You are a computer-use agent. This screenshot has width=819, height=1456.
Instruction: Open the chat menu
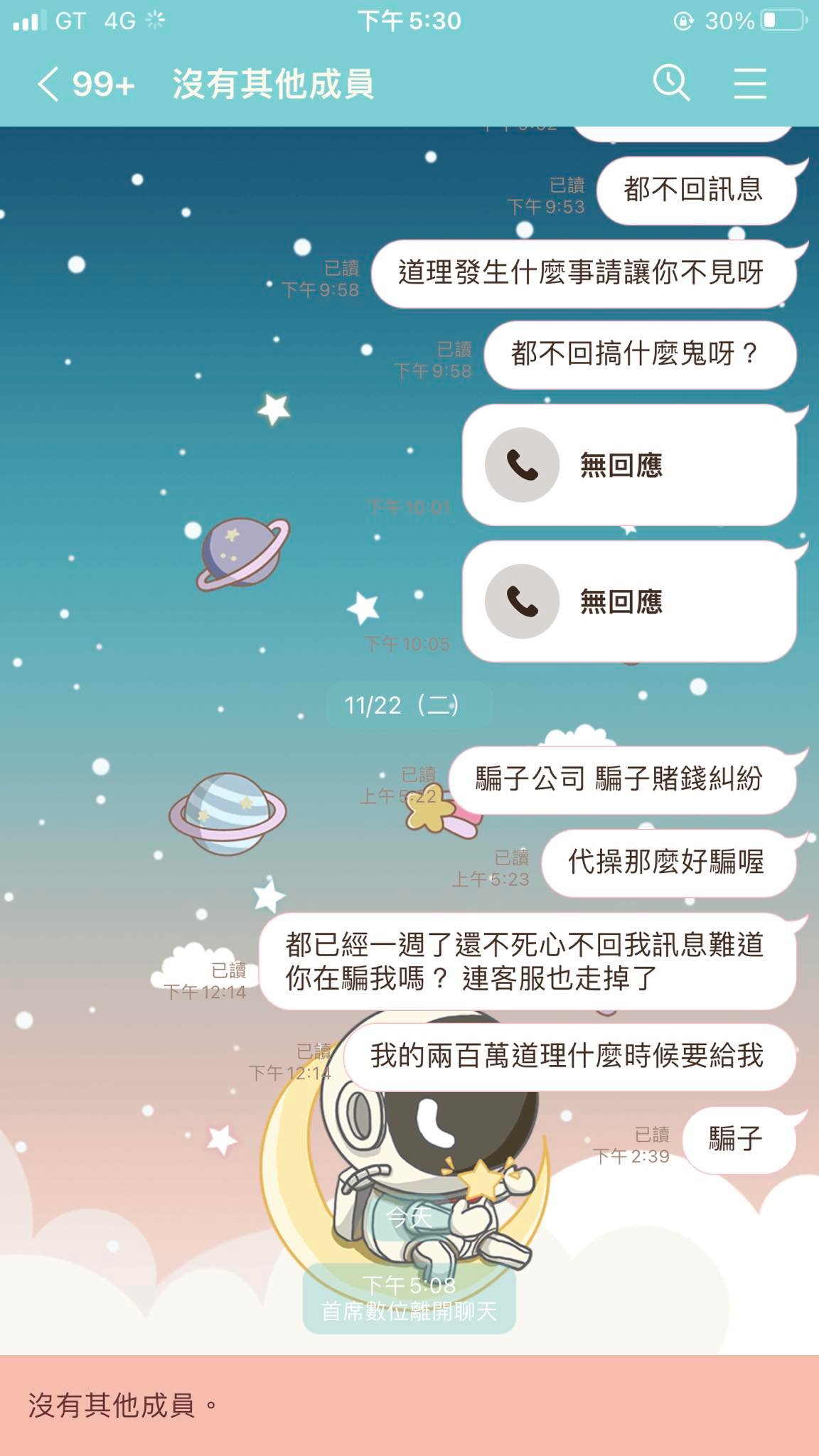coord(749,84)
